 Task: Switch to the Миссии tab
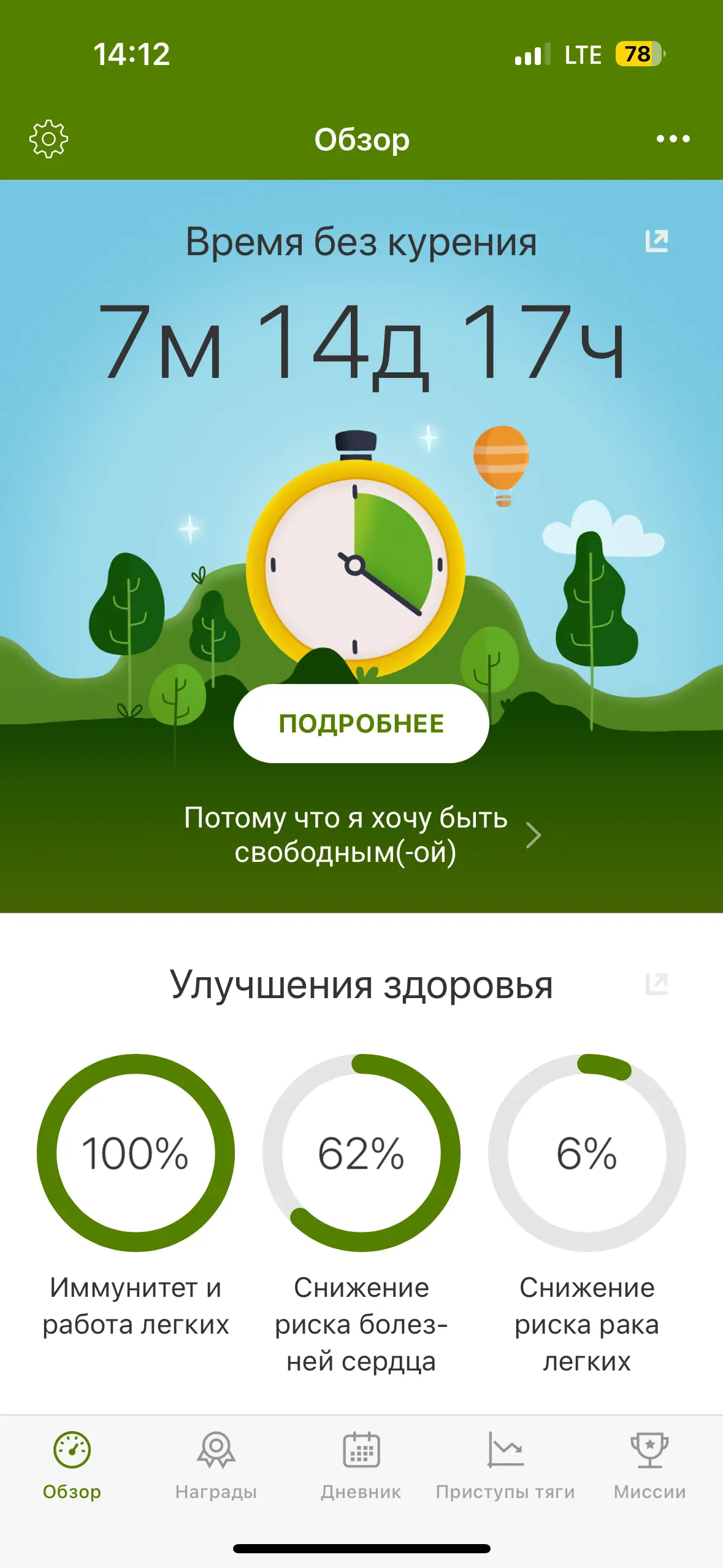click(x=650, y=1466)
